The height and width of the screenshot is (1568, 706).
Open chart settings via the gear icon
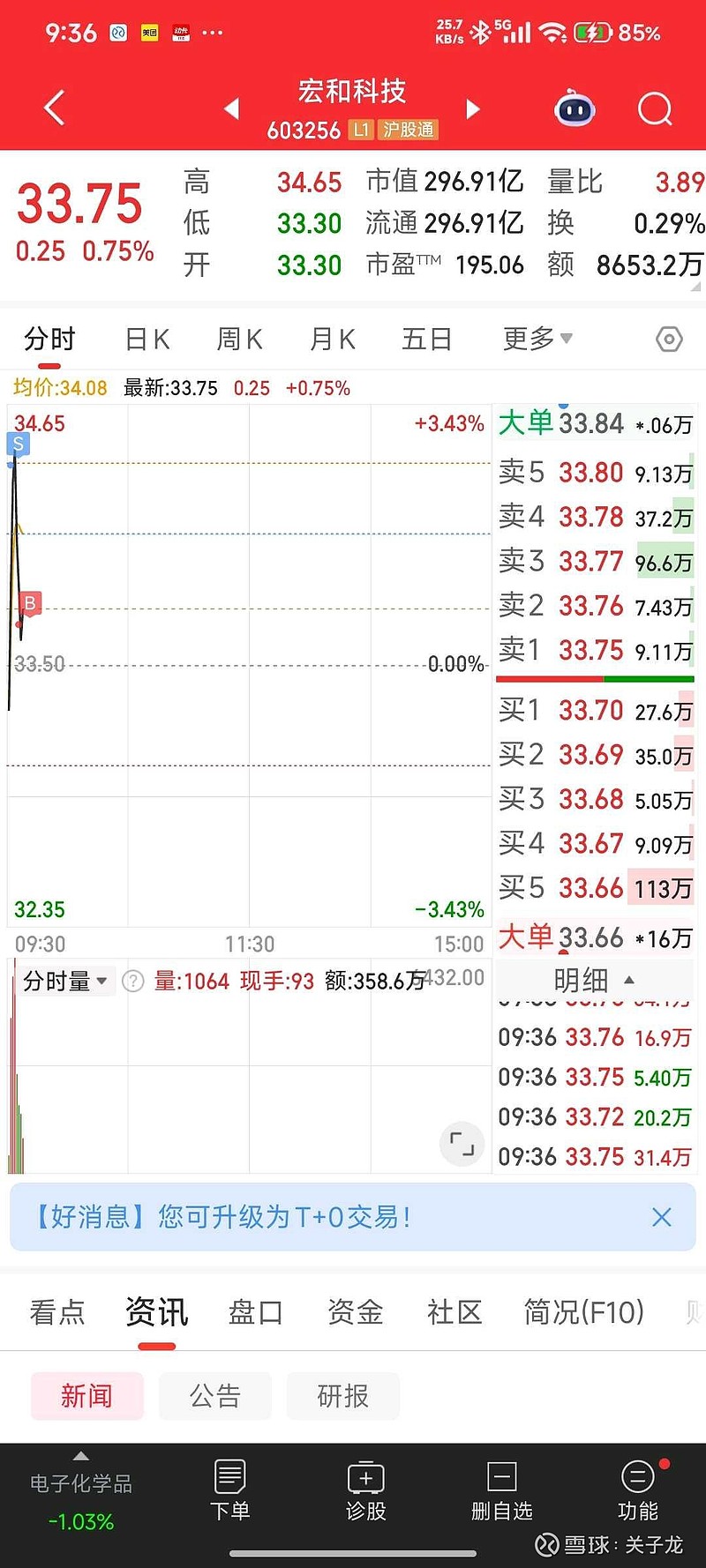coord(669,339)
